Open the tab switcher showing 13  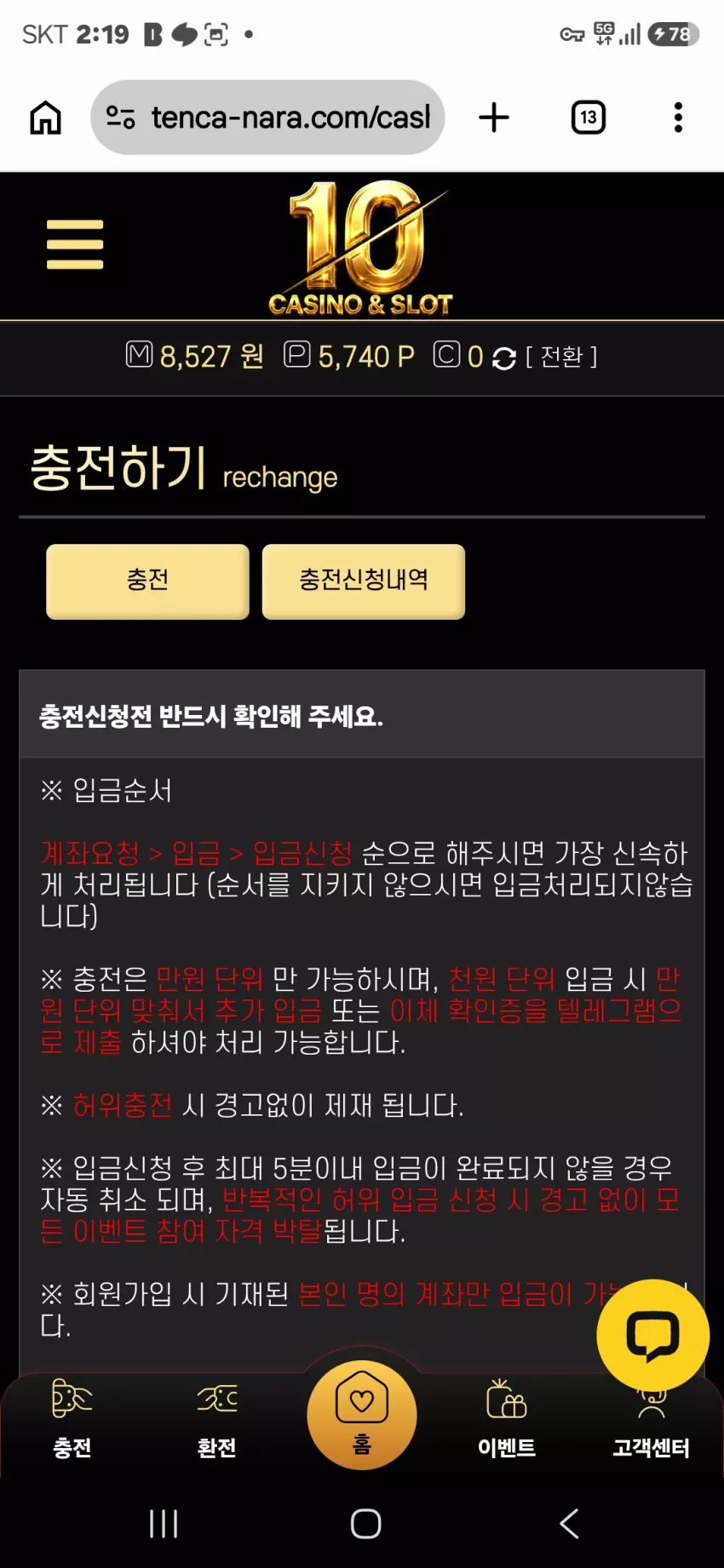[589, 117]
